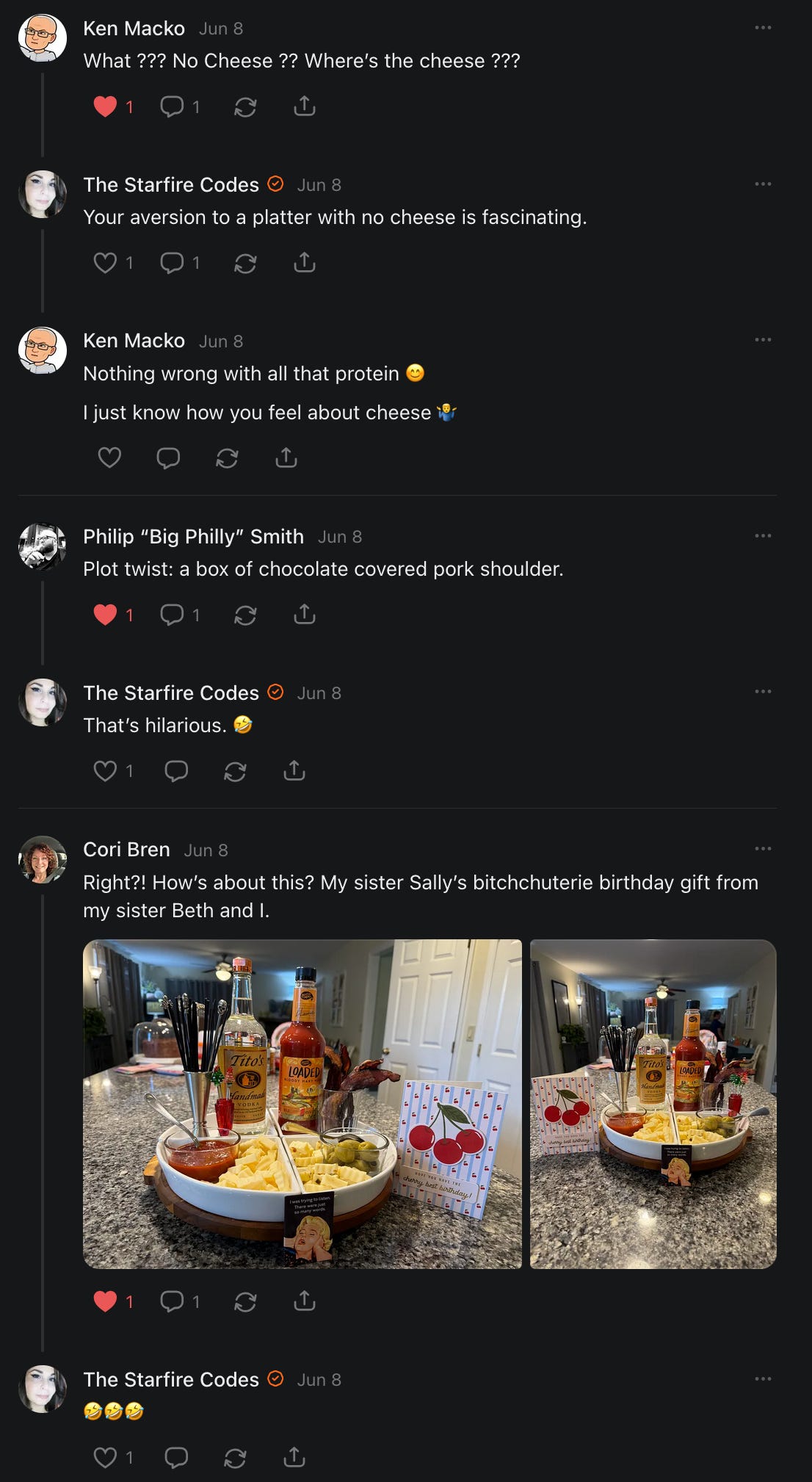Unlike Ken Macko's "Where's the cheese" comment
The height and width of the screenshot is (1482, 812).
[x=105, y=106]
